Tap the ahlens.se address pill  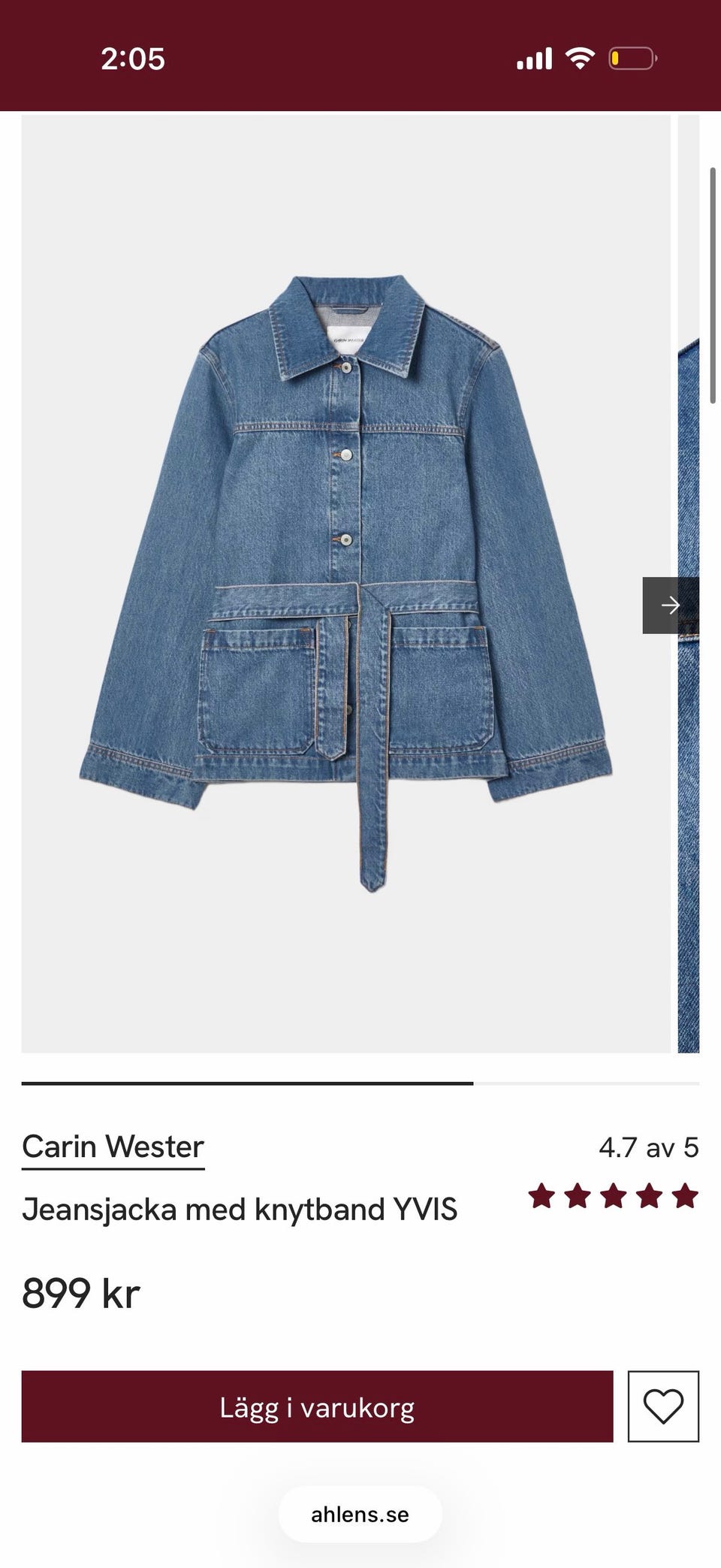point(360,1514)
